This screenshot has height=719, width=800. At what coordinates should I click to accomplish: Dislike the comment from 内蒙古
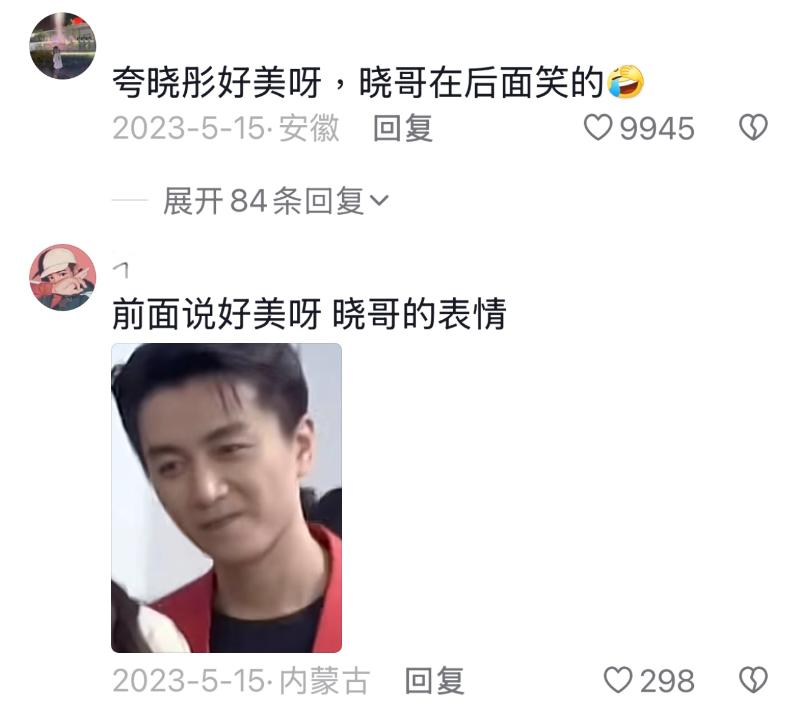752,681
